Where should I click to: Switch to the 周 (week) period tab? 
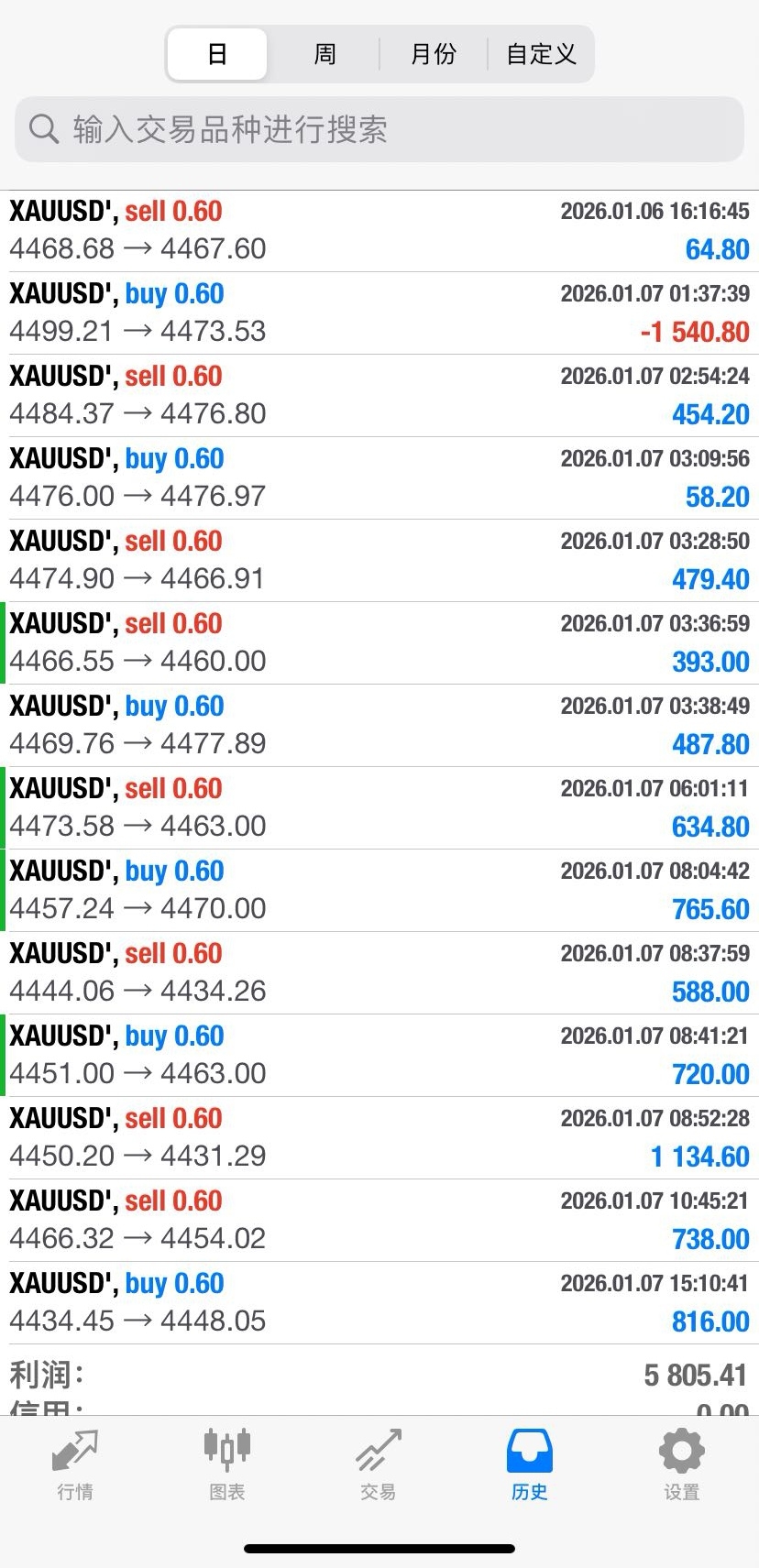[324, 54]
